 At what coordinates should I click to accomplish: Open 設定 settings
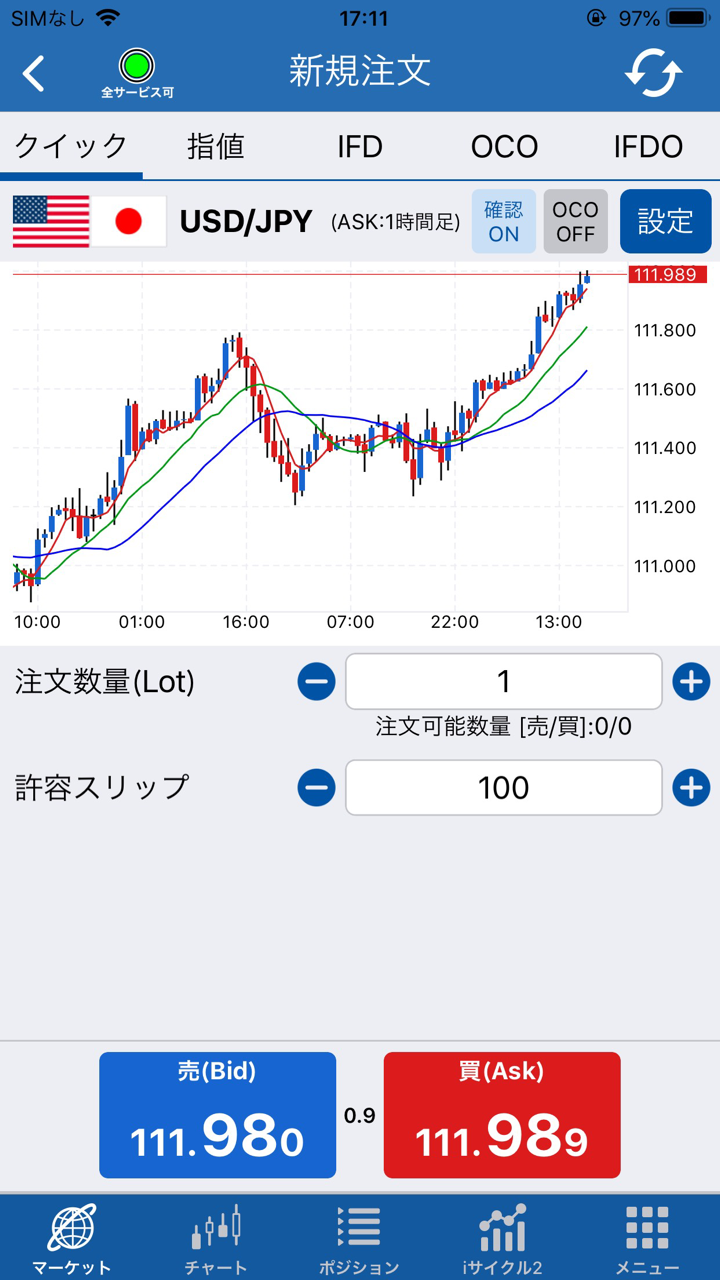pos(665,221)
